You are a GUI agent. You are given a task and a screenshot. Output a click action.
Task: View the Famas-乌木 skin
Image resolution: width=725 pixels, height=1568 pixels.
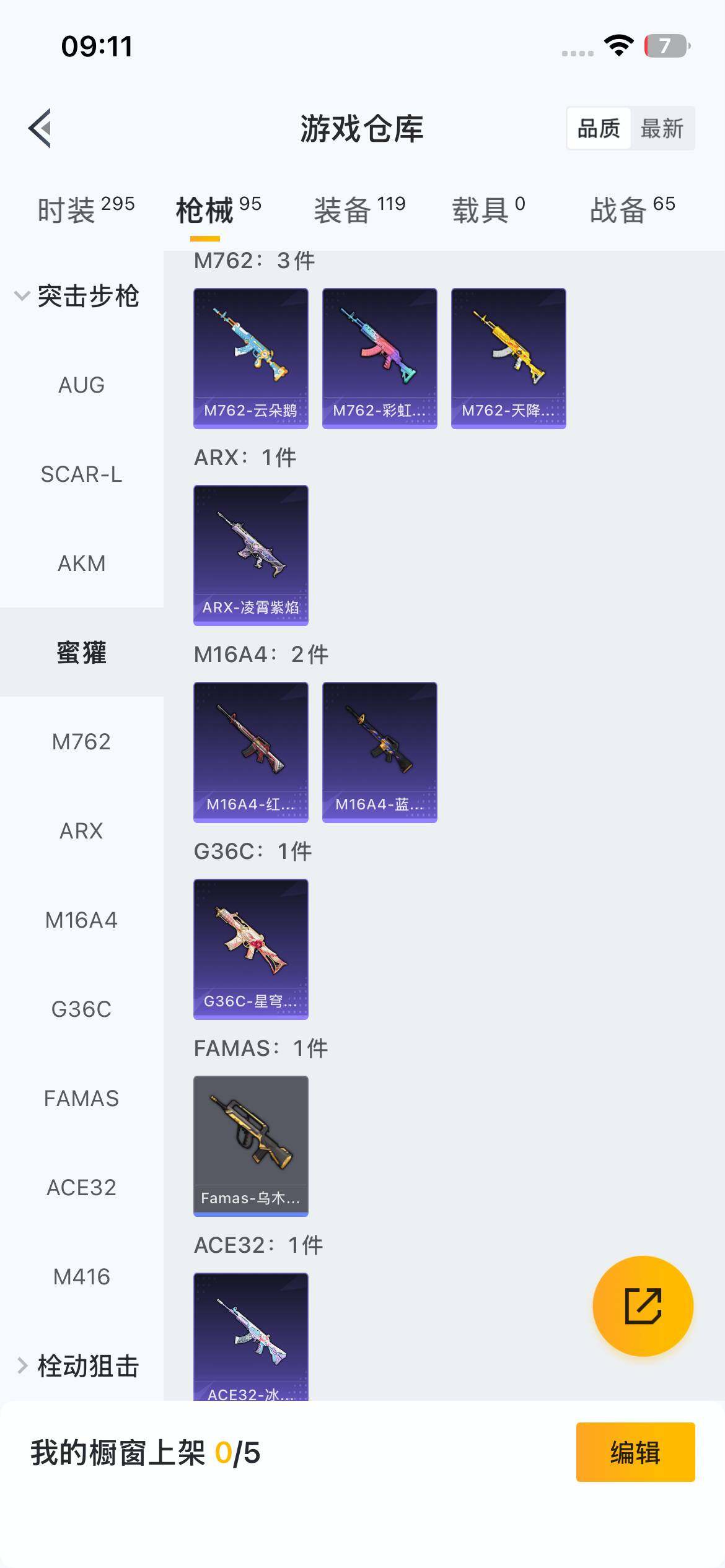coord(251,1146)
